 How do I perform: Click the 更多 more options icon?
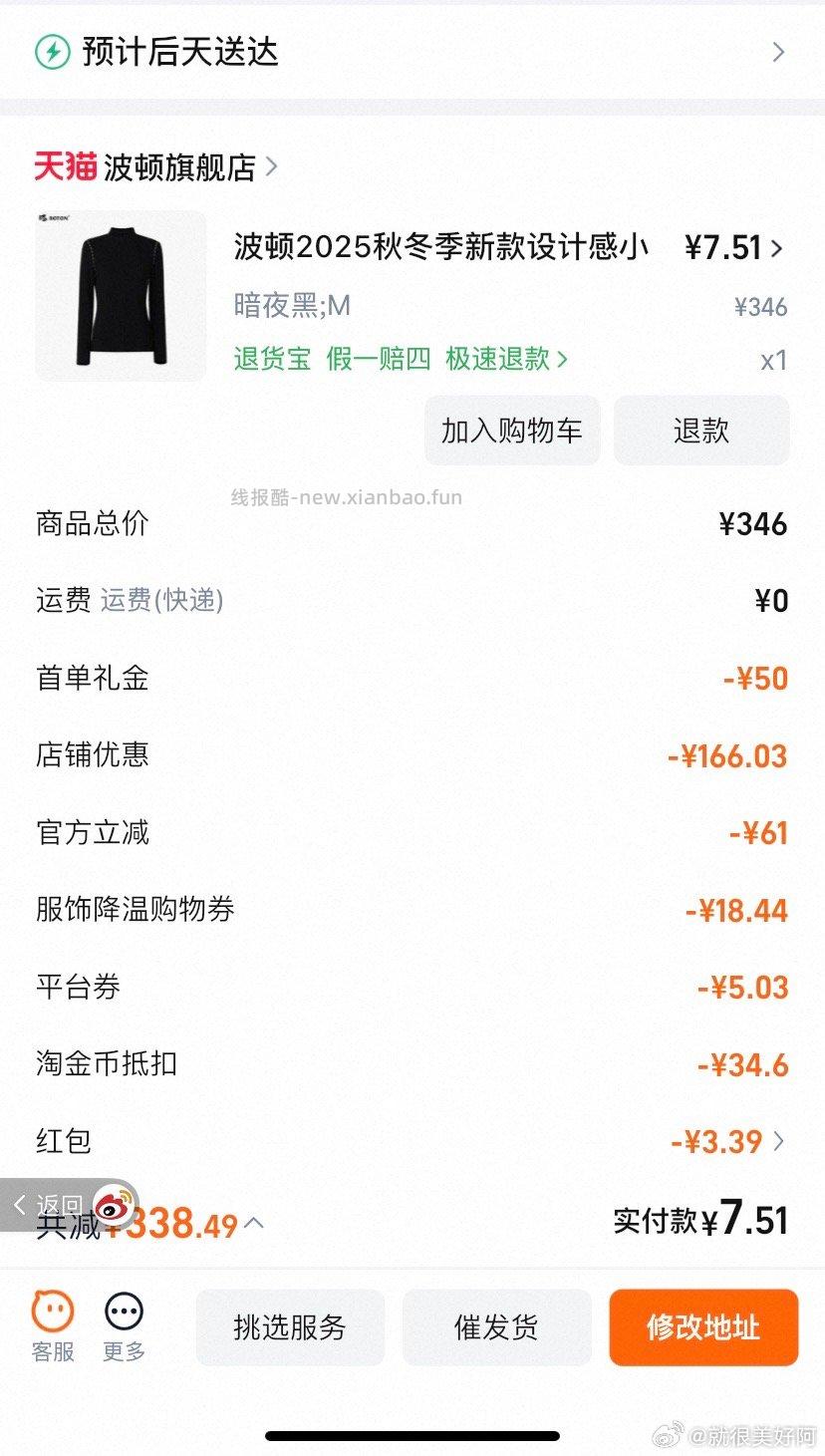(x=123, y=1315)
